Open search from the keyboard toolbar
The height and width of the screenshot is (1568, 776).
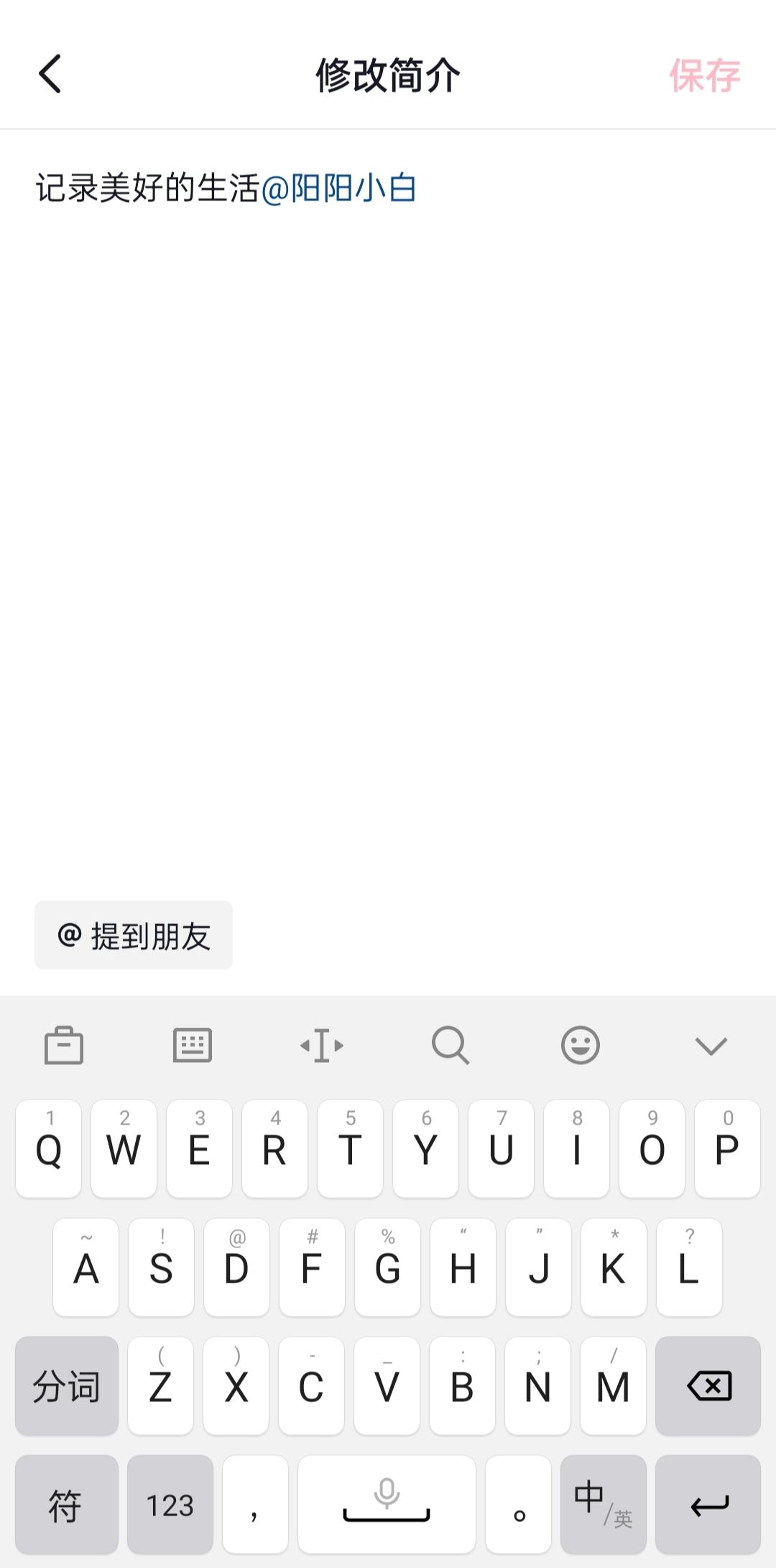coord(451,1046)
